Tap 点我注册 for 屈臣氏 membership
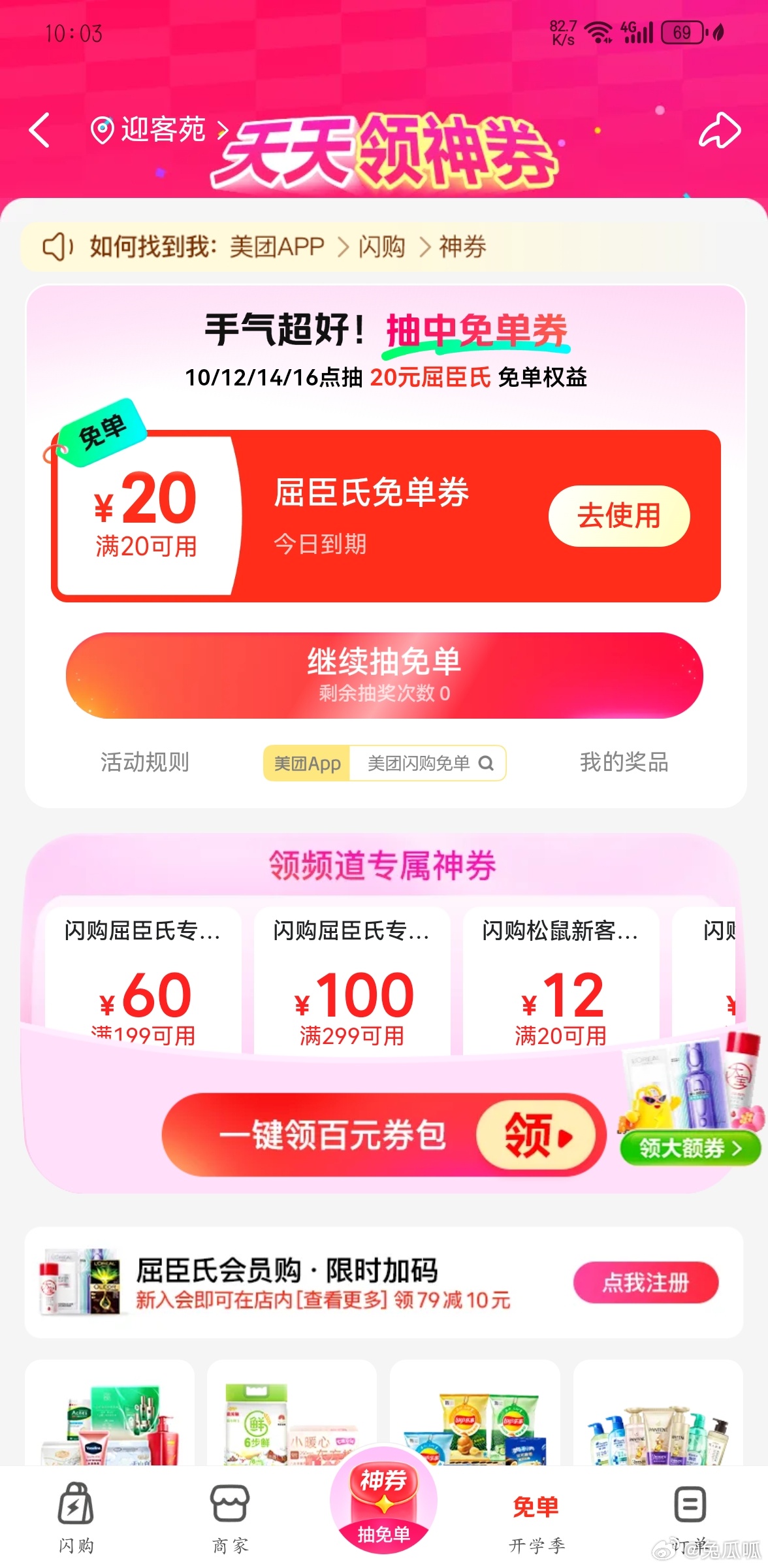768x1568 pixels. tap(645, 1282)
